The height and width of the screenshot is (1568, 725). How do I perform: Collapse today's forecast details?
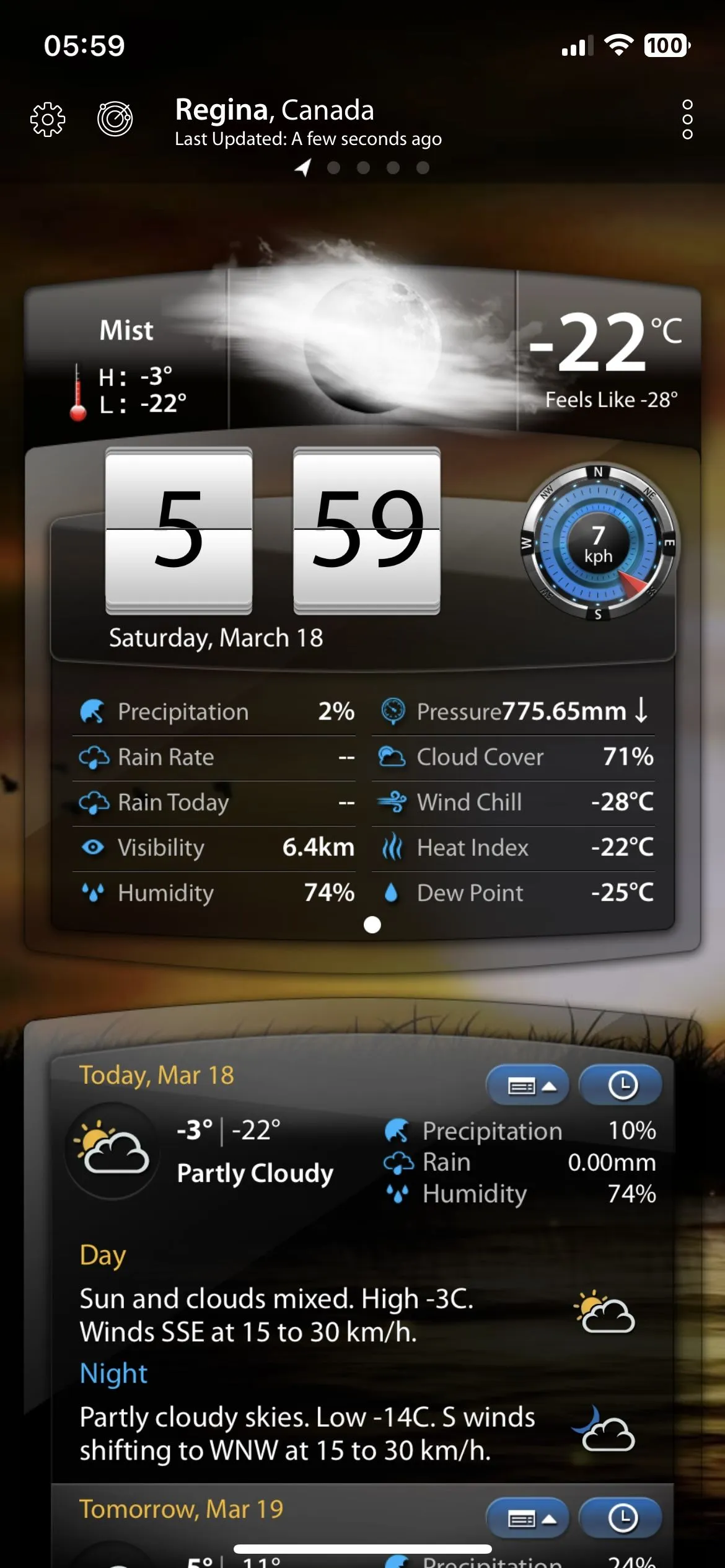(x=527, y=1086)
